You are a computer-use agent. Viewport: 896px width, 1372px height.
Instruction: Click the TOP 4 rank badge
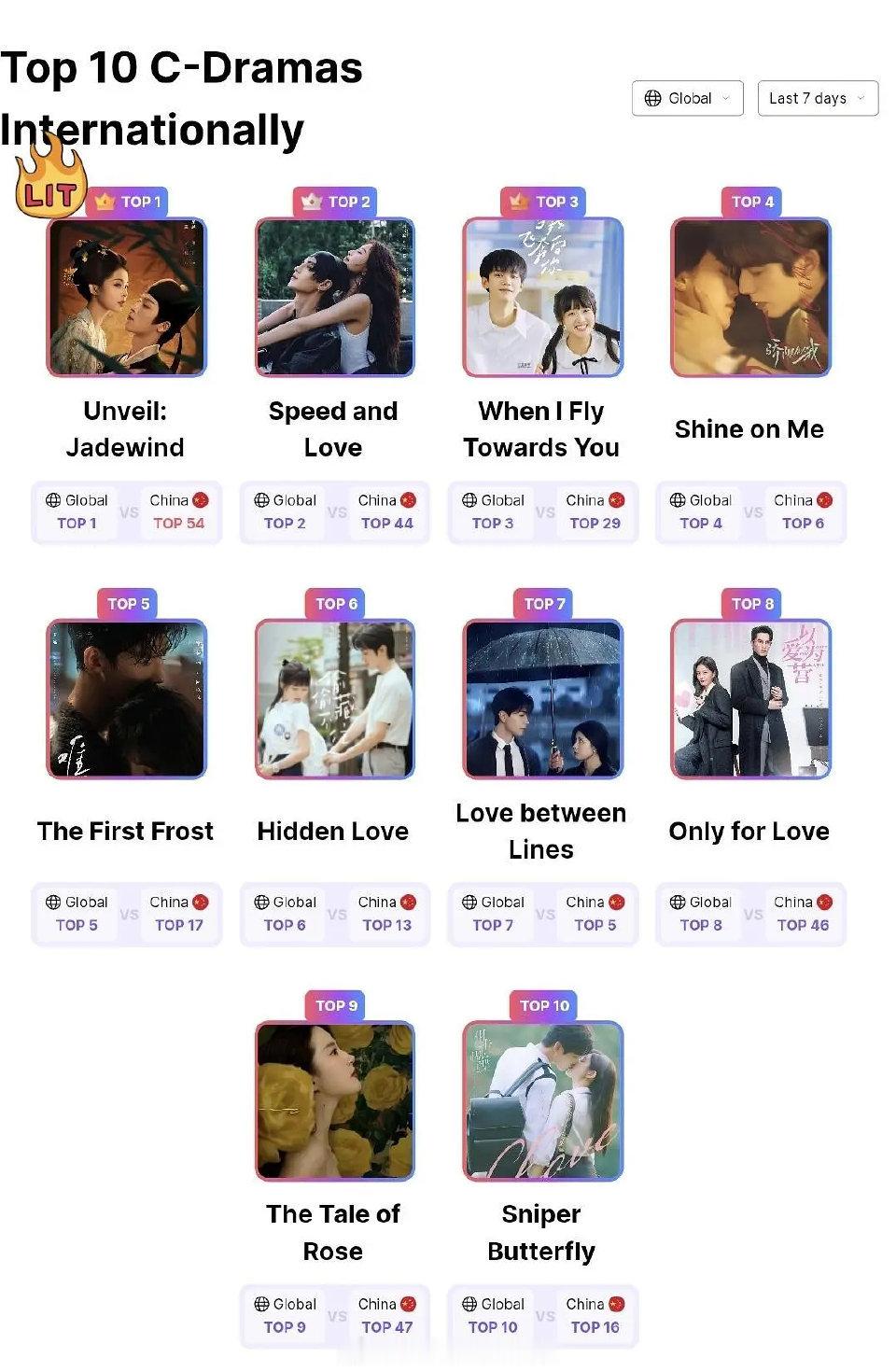[x=752, y=202]
